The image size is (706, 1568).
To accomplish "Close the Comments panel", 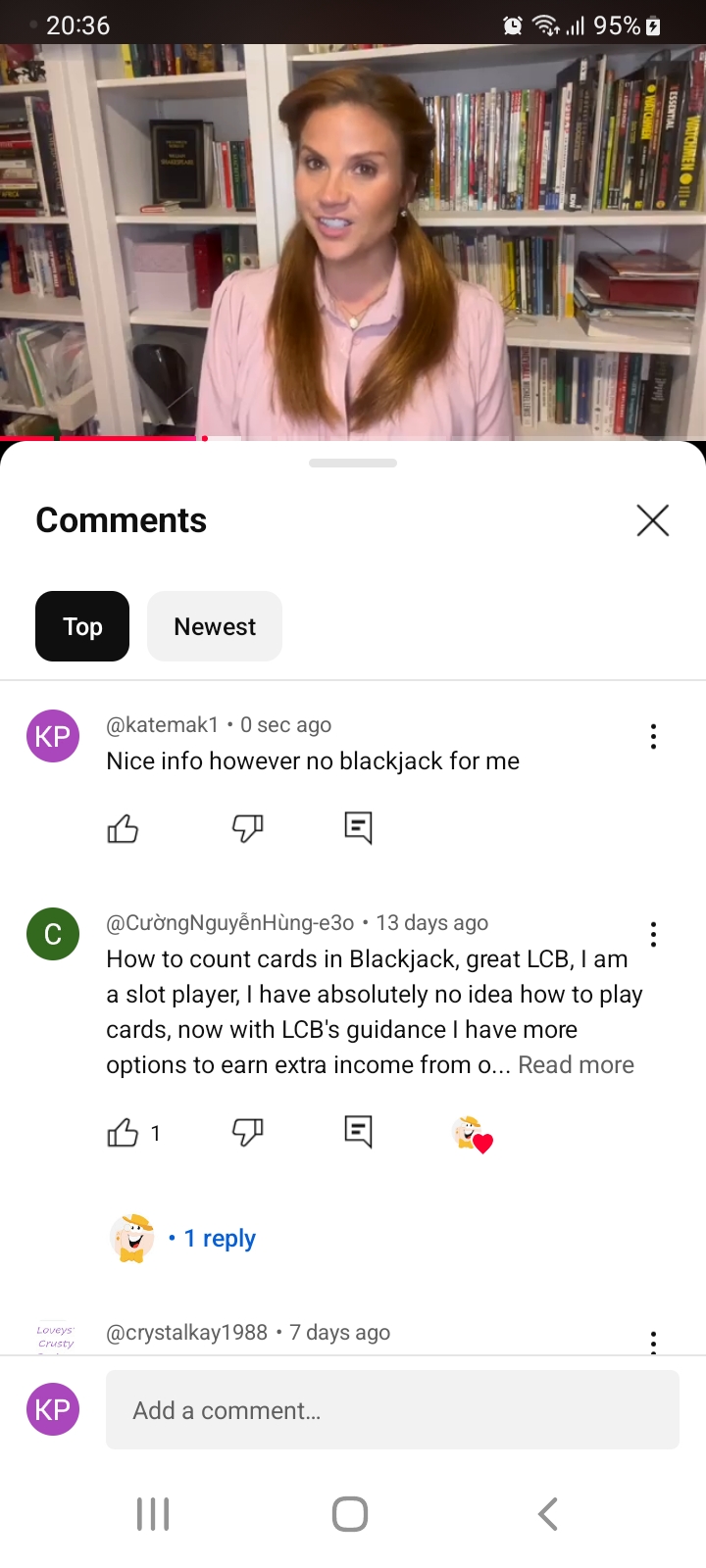I will (652, 520).
